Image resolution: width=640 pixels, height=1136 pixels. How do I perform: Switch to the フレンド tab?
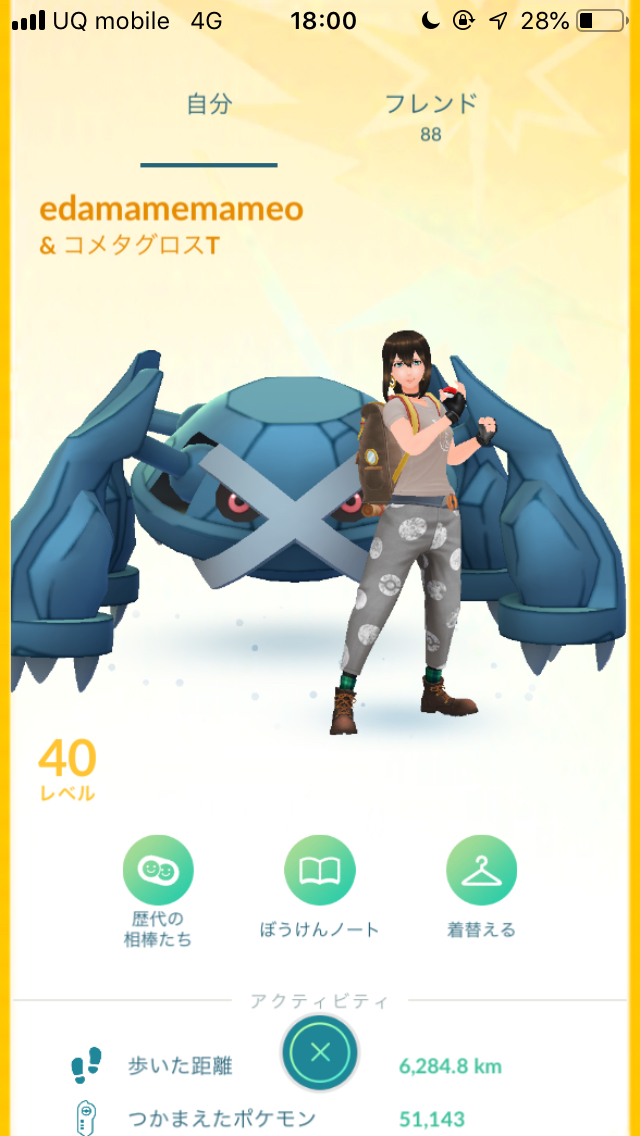point(431,114)
